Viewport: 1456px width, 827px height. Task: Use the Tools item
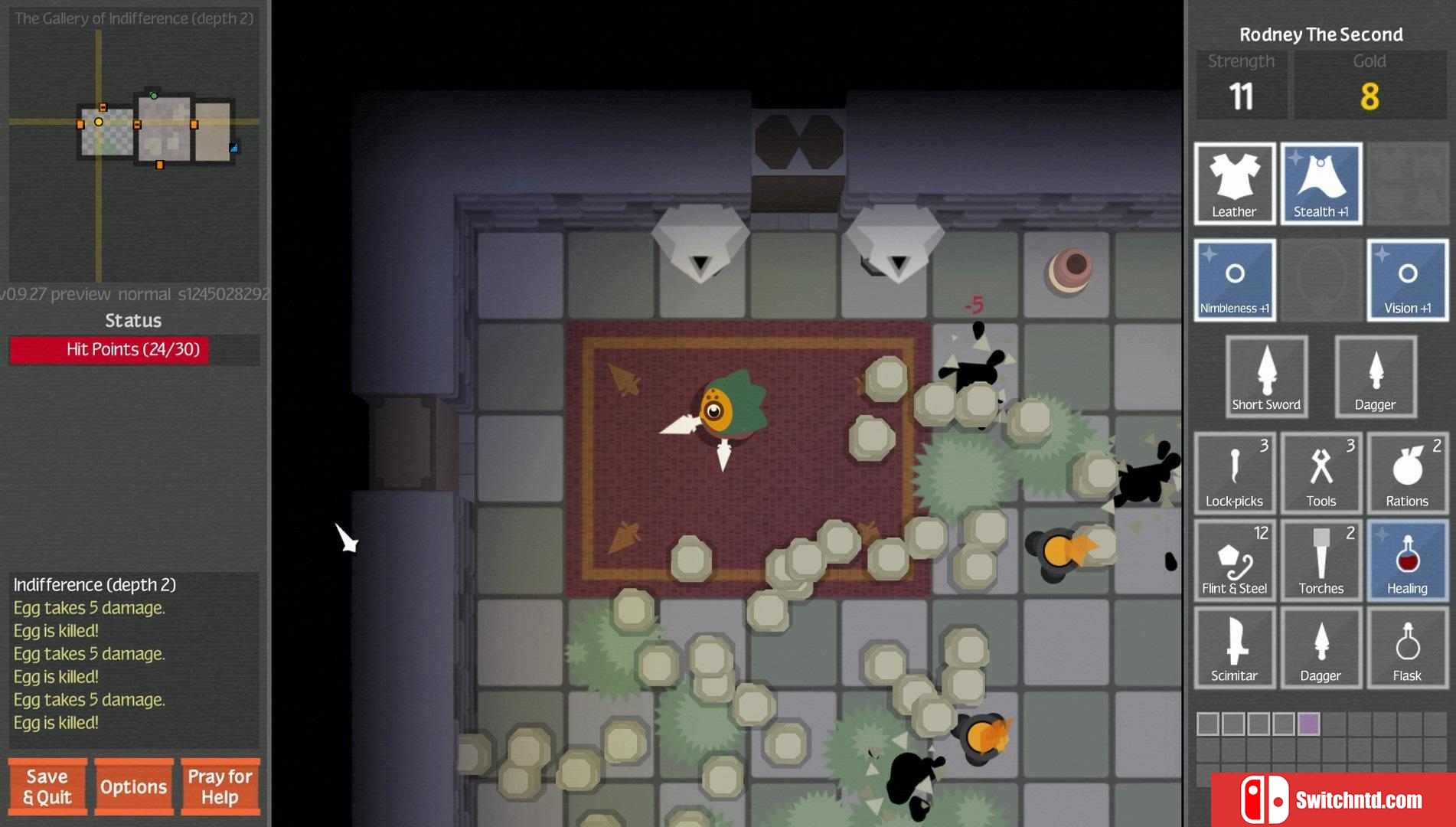coord(1321,472)
